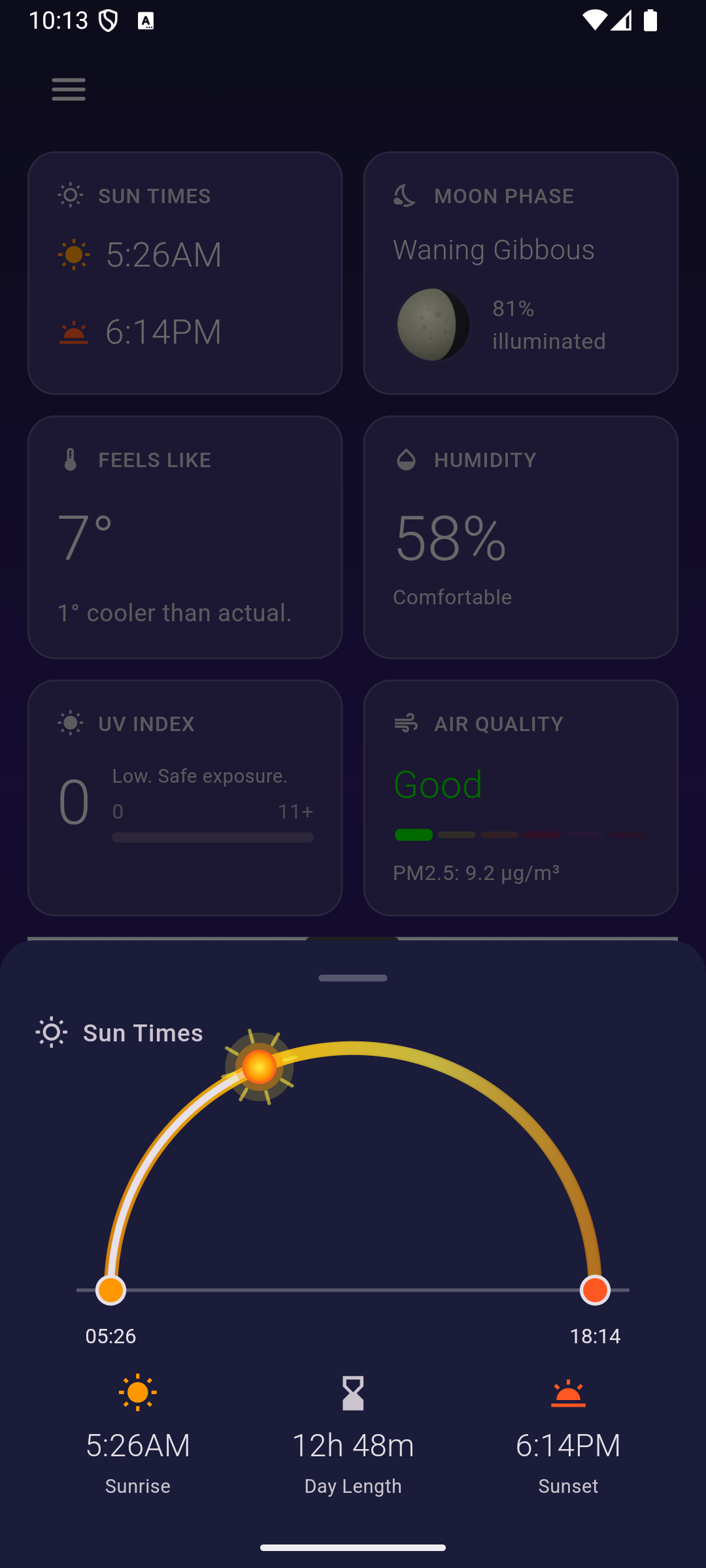Image resolution: width=706 pixels, height=1568 pixels.
Task: Click the water droplet icon on Humidity card
Action: click(405, 458)
